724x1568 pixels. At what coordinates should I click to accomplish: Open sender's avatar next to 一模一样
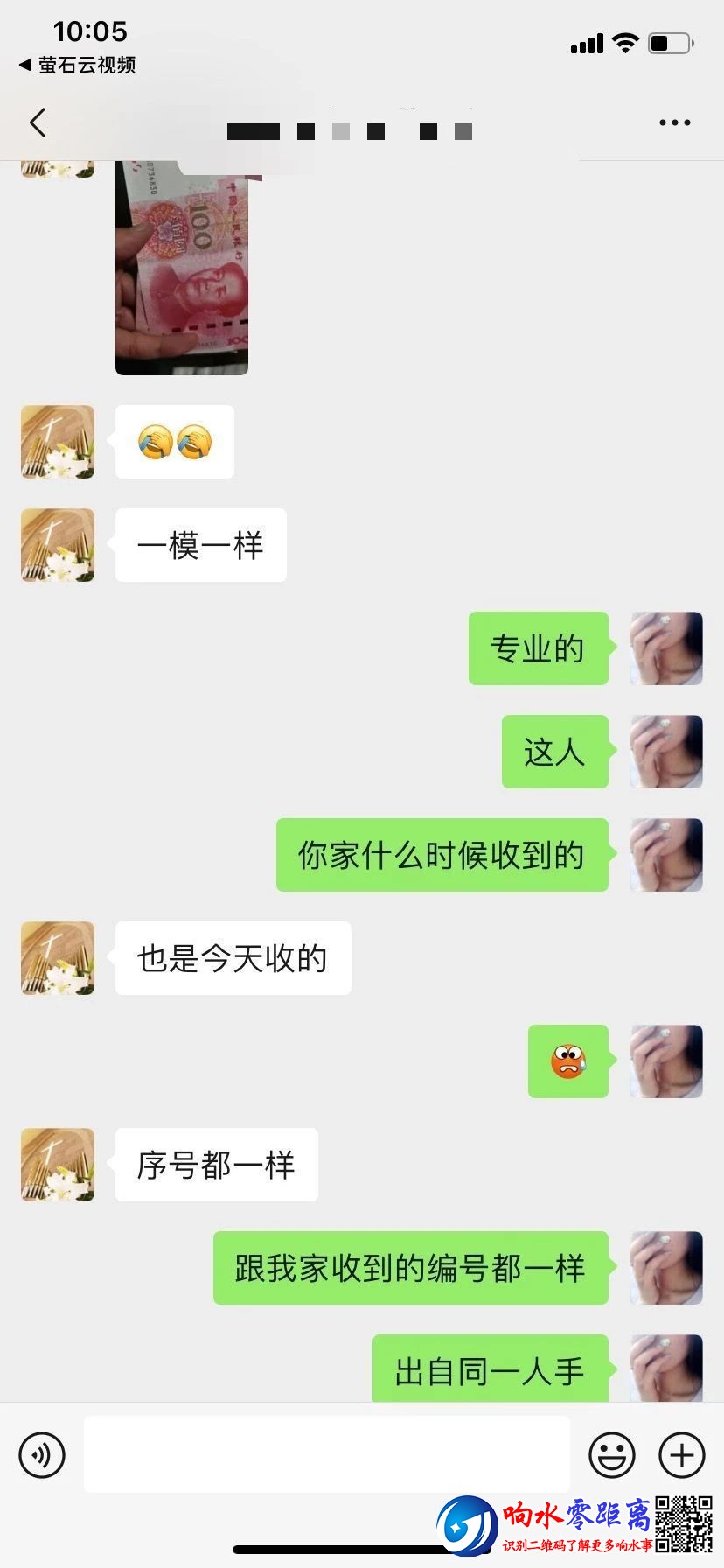(x=58, y=545)
